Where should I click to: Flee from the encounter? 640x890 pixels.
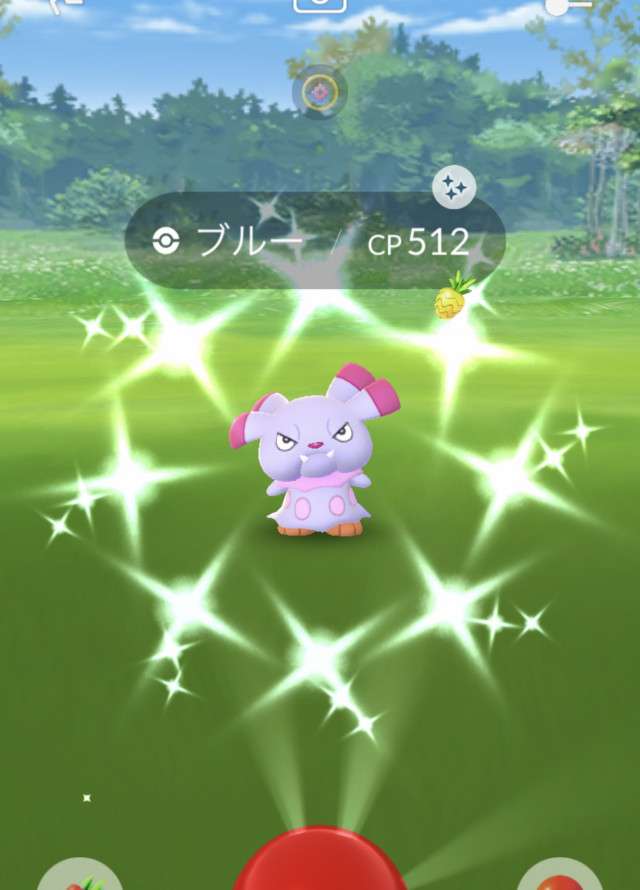click(x=66, y=5)
